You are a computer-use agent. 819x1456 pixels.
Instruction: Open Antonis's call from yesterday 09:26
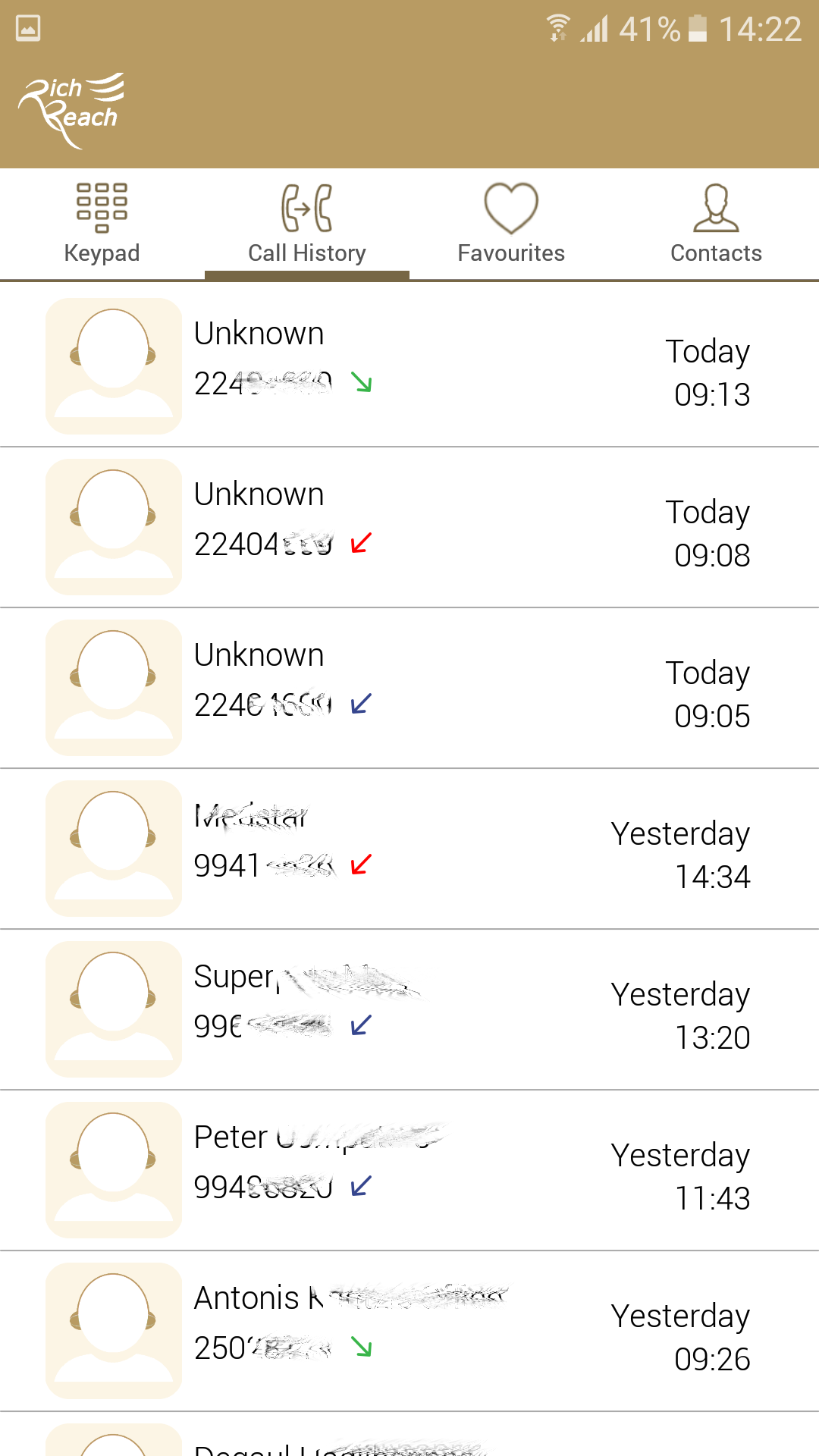(409, 1331)
